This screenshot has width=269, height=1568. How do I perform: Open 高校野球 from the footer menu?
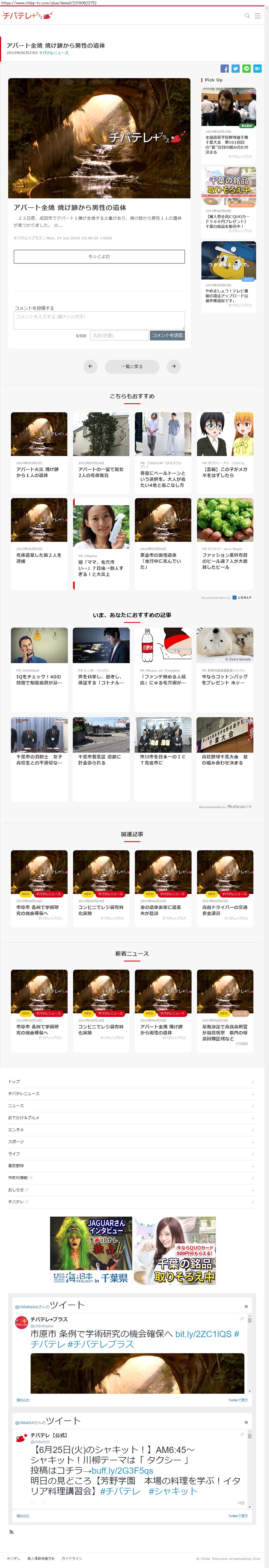(16, 1165)
